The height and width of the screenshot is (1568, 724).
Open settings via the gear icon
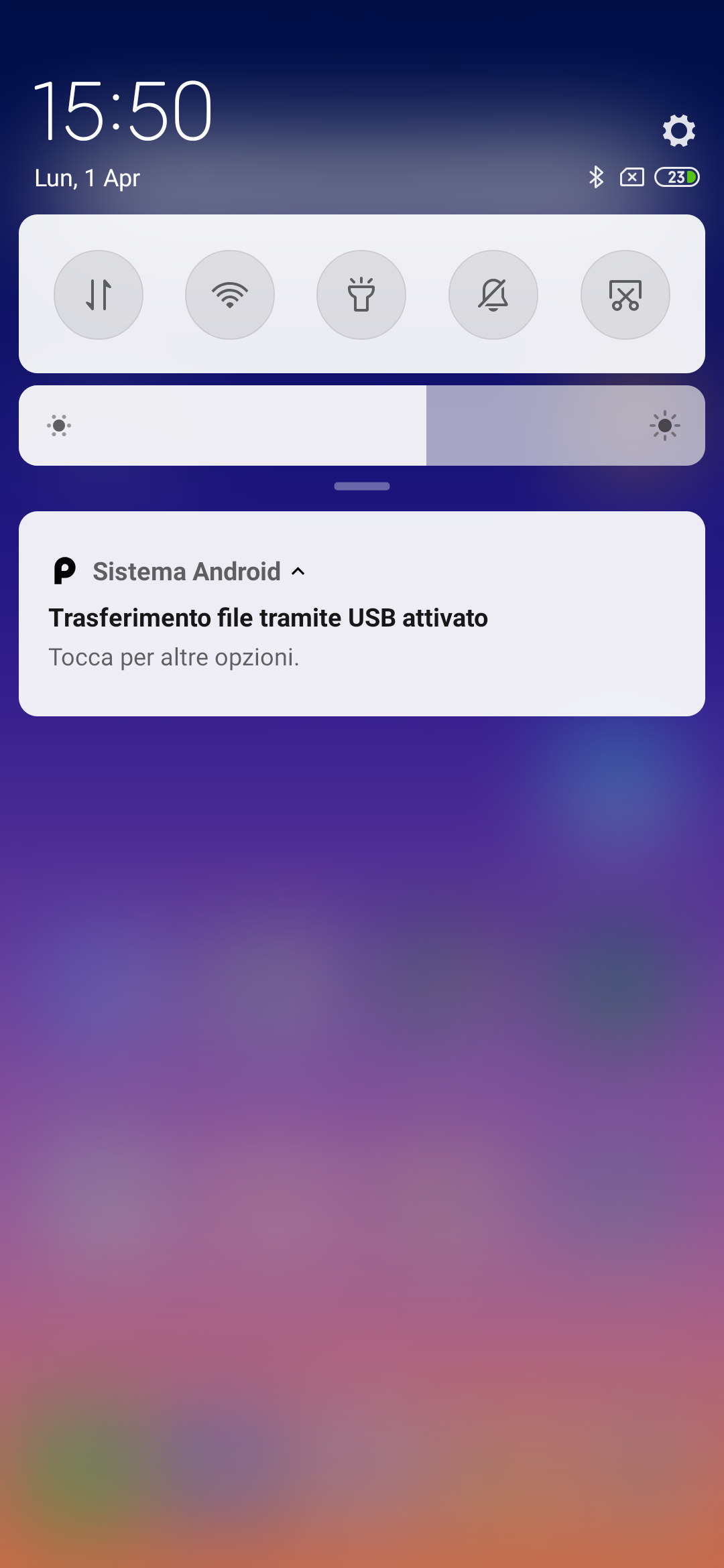(x=678, y=130)
